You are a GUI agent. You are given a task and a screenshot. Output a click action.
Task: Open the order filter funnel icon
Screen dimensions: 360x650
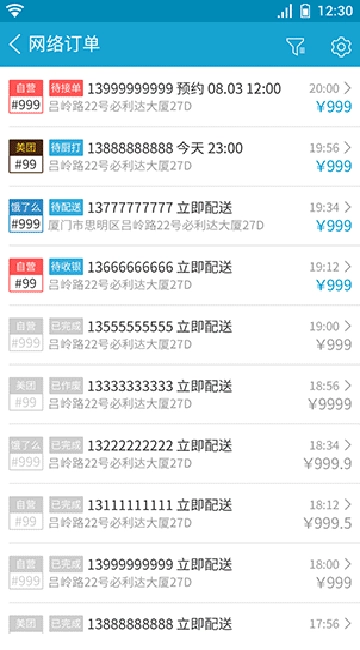pyautogui.click(x=296, y=46)
